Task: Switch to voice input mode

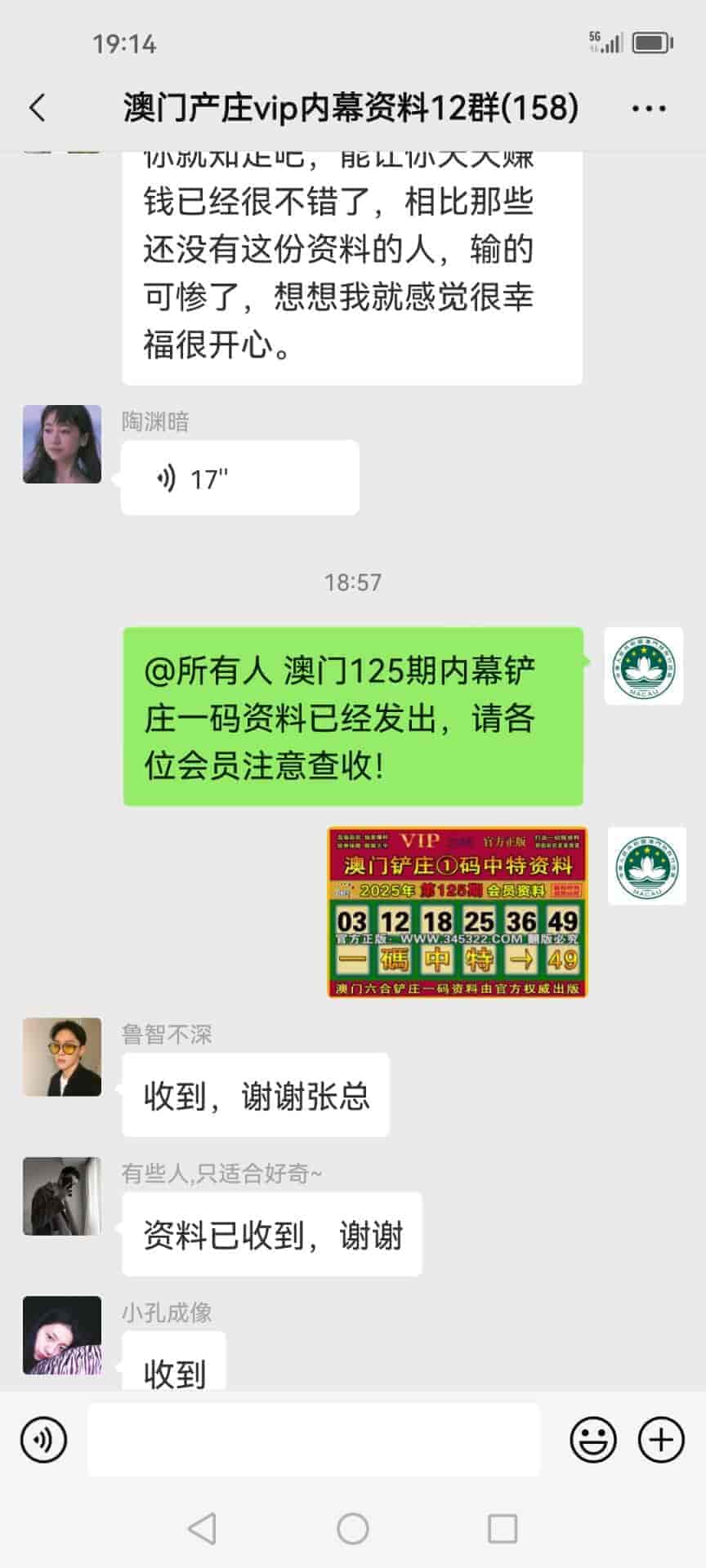Action: pyautogui.click(x=44, y=1440)
